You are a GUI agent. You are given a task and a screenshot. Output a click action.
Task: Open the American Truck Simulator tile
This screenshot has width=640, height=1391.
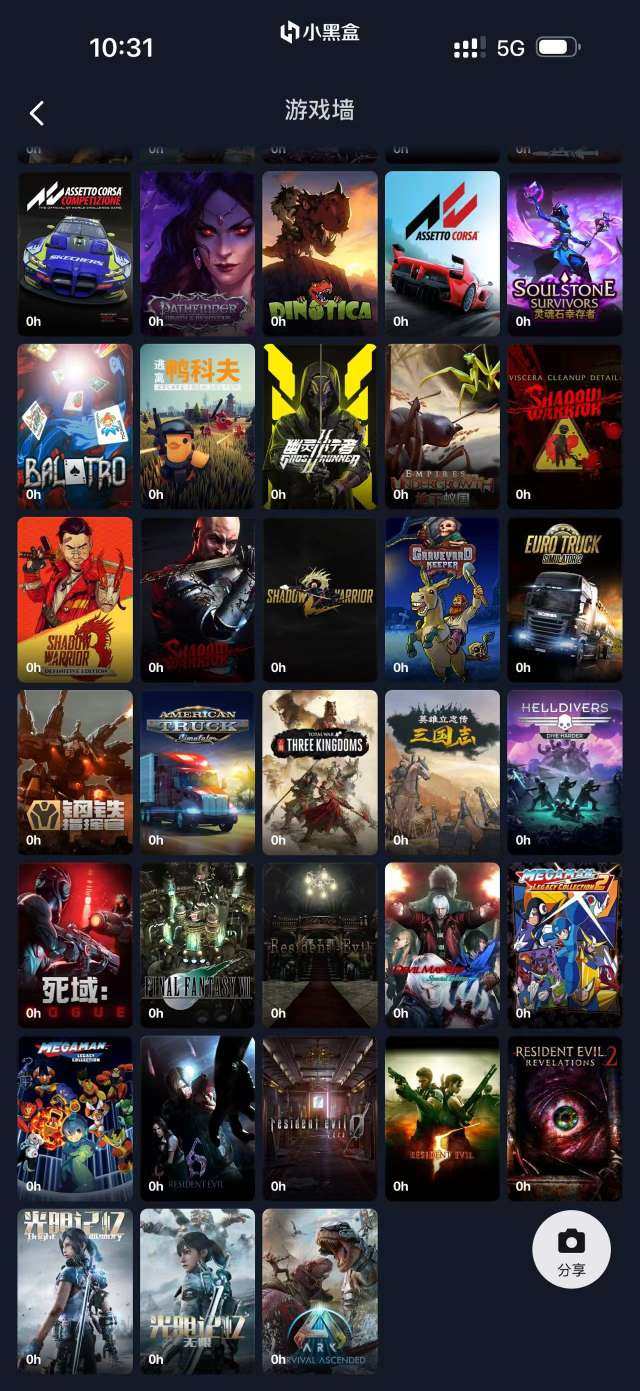pyautogui.click(x=197, y=772)
